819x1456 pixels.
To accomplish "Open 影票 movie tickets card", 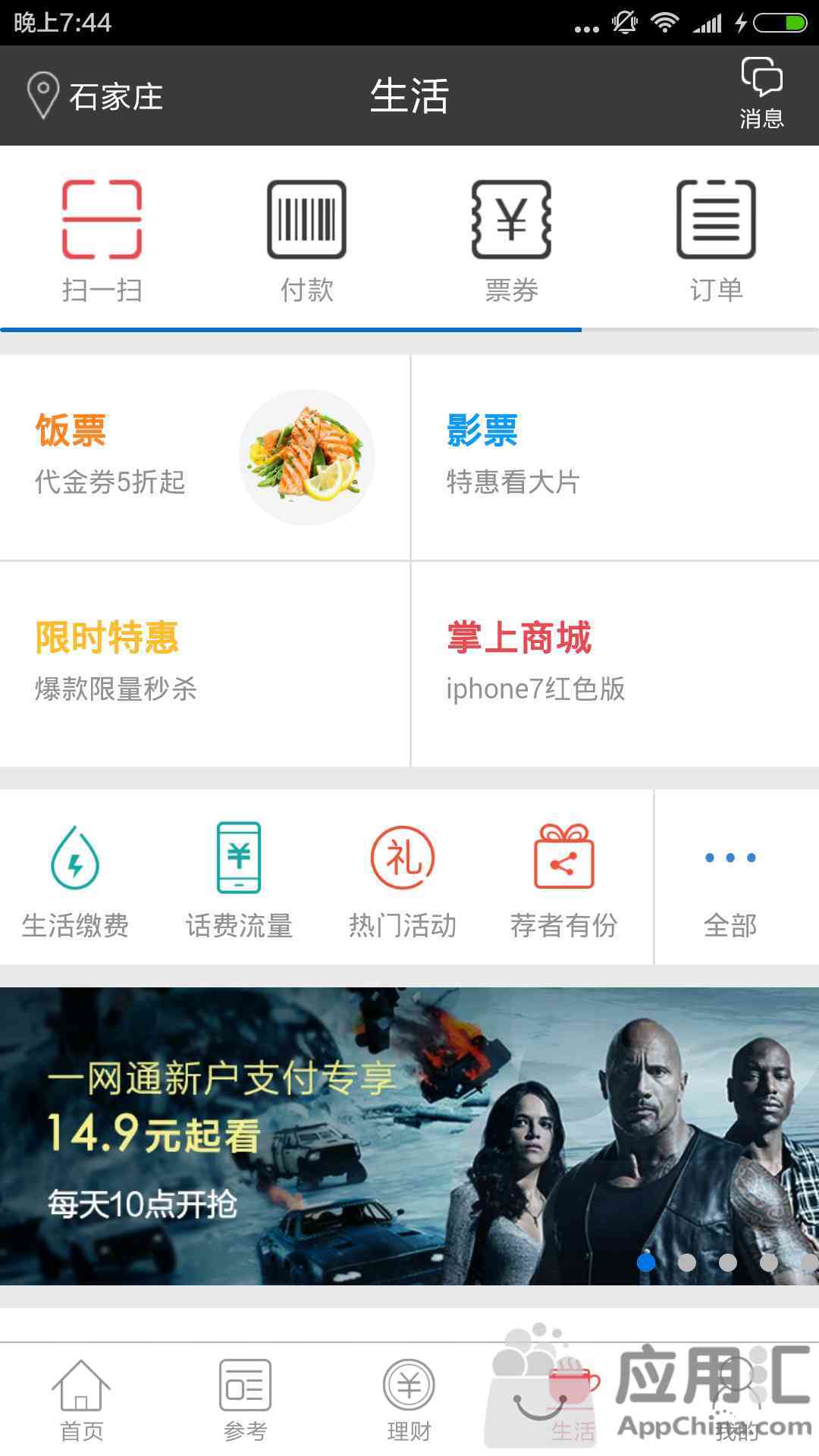I will coord(614,457).
